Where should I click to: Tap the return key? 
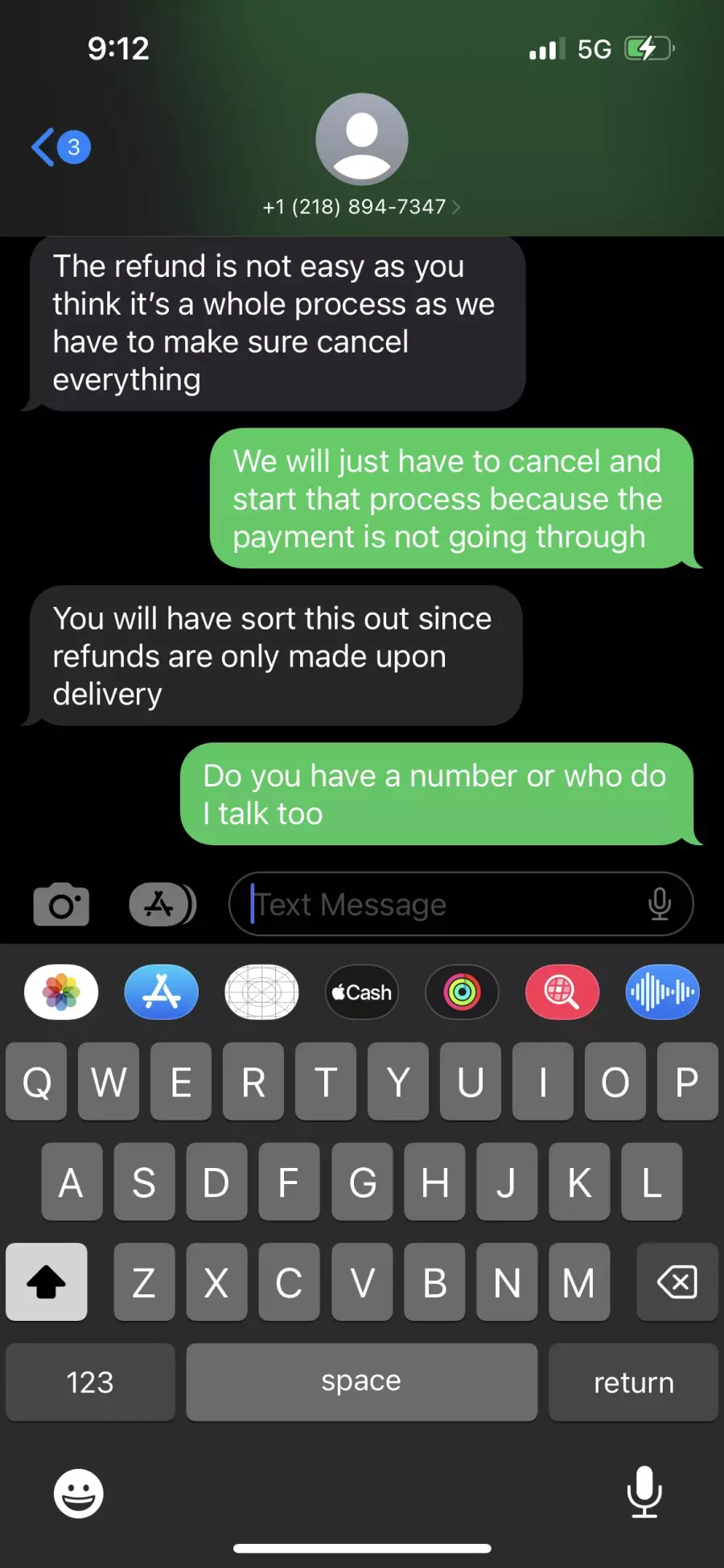click(x=634, y=1382)
